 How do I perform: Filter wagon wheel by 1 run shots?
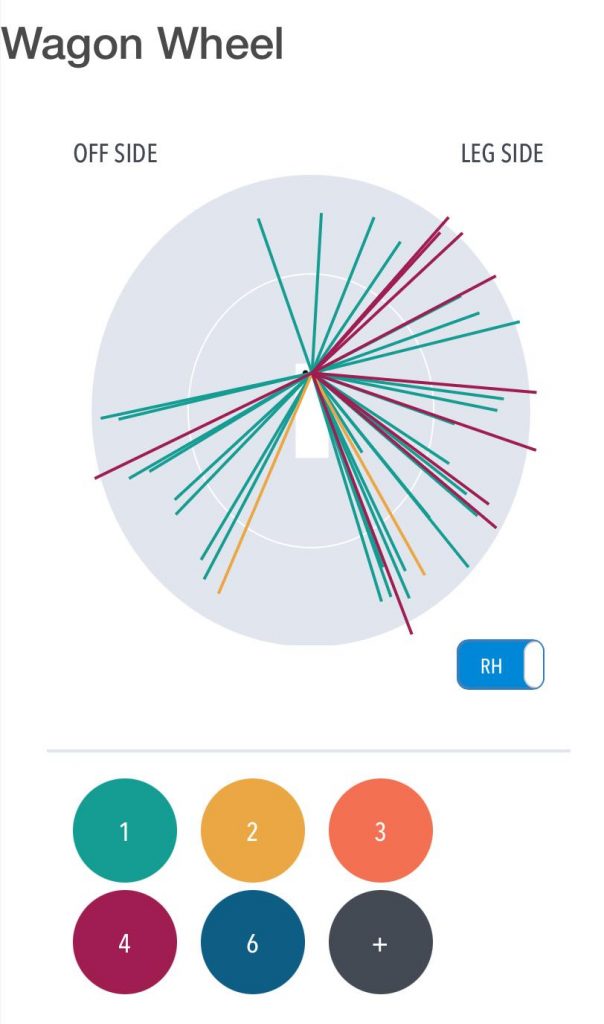click(125, 831)
